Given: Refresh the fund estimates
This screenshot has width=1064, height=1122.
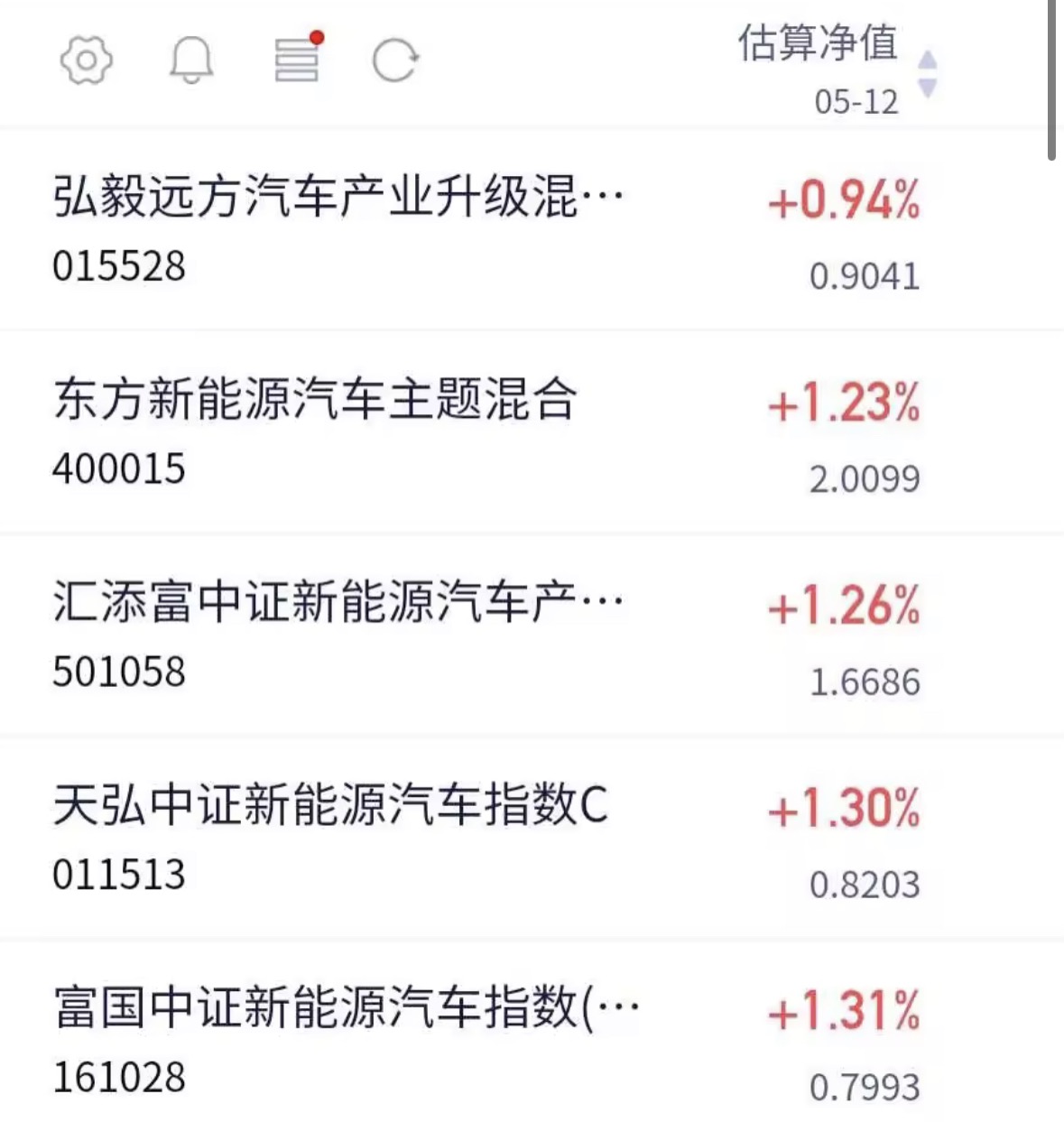Looking at the screenshot, I should (395, 60).
